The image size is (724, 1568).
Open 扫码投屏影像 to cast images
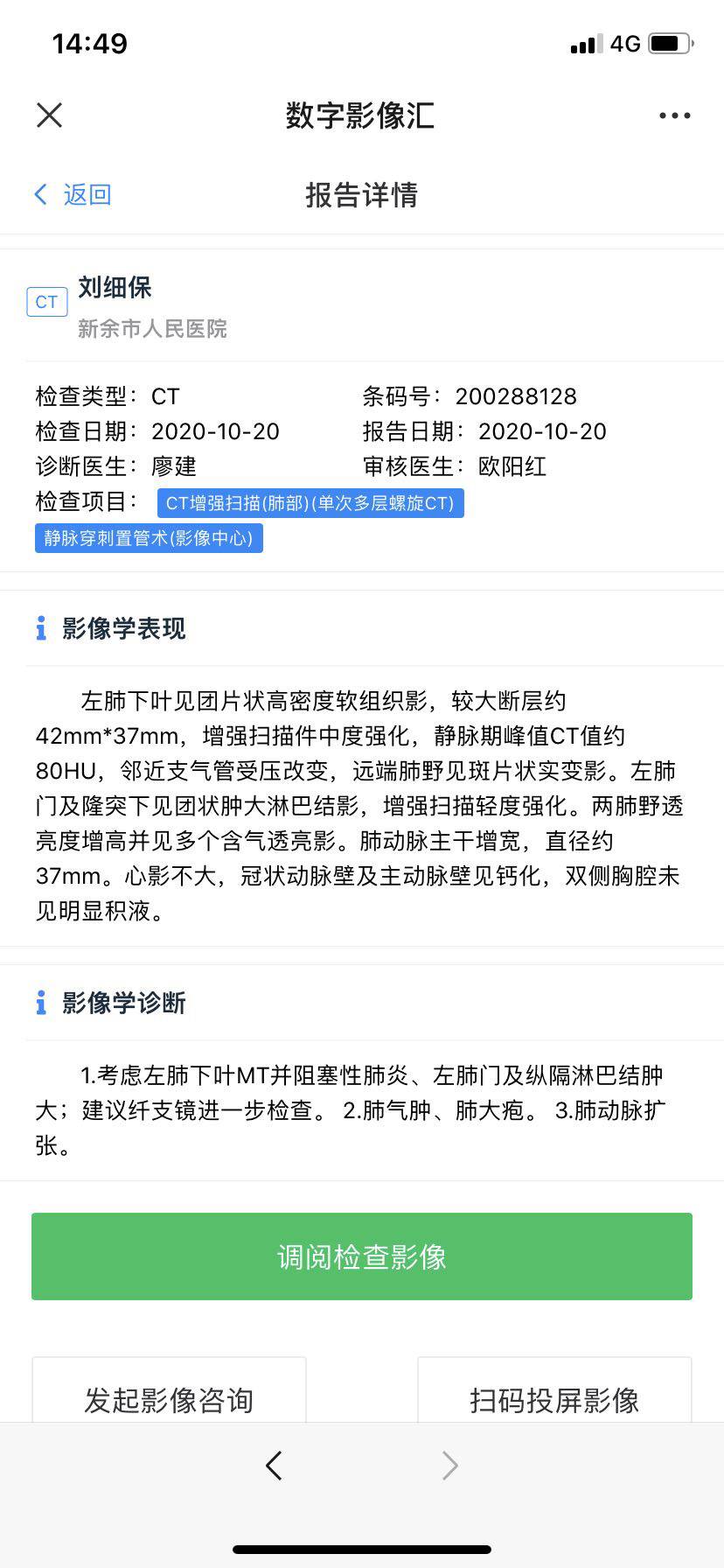click(554, 1398)
